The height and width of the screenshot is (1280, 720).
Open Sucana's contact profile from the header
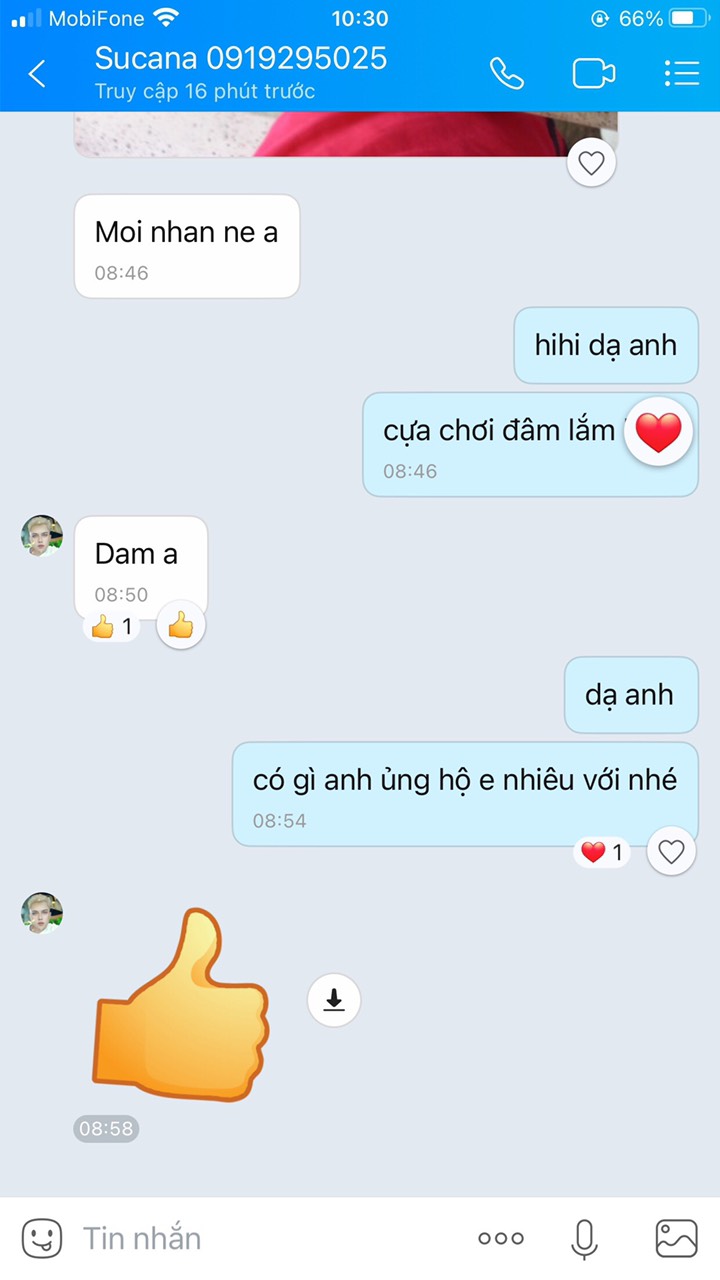point(241,72)
